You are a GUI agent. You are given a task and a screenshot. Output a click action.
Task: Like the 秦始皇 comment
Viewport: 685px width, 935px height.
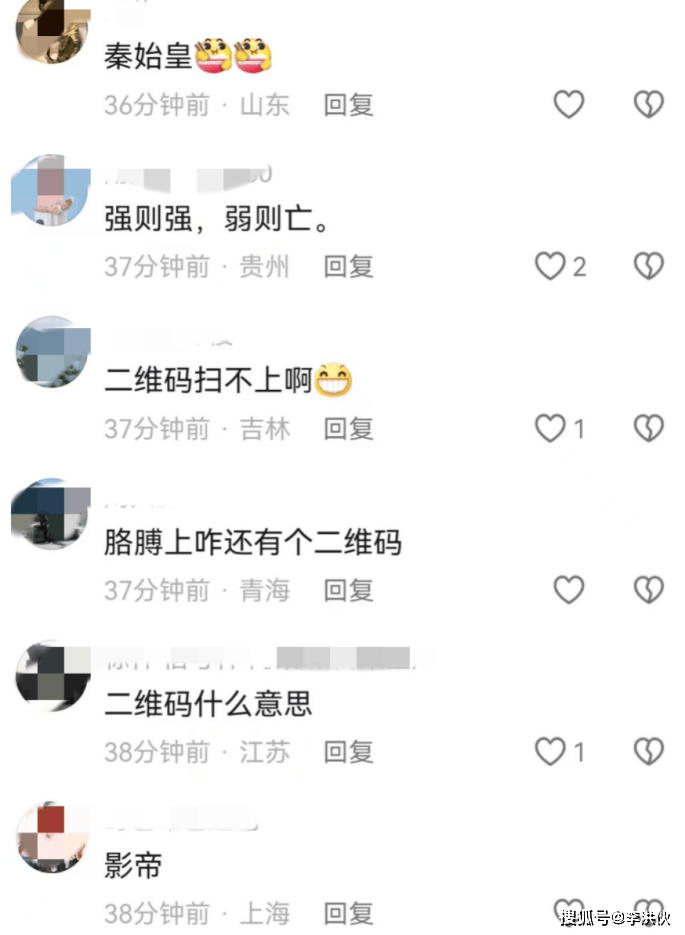point(568,104)
